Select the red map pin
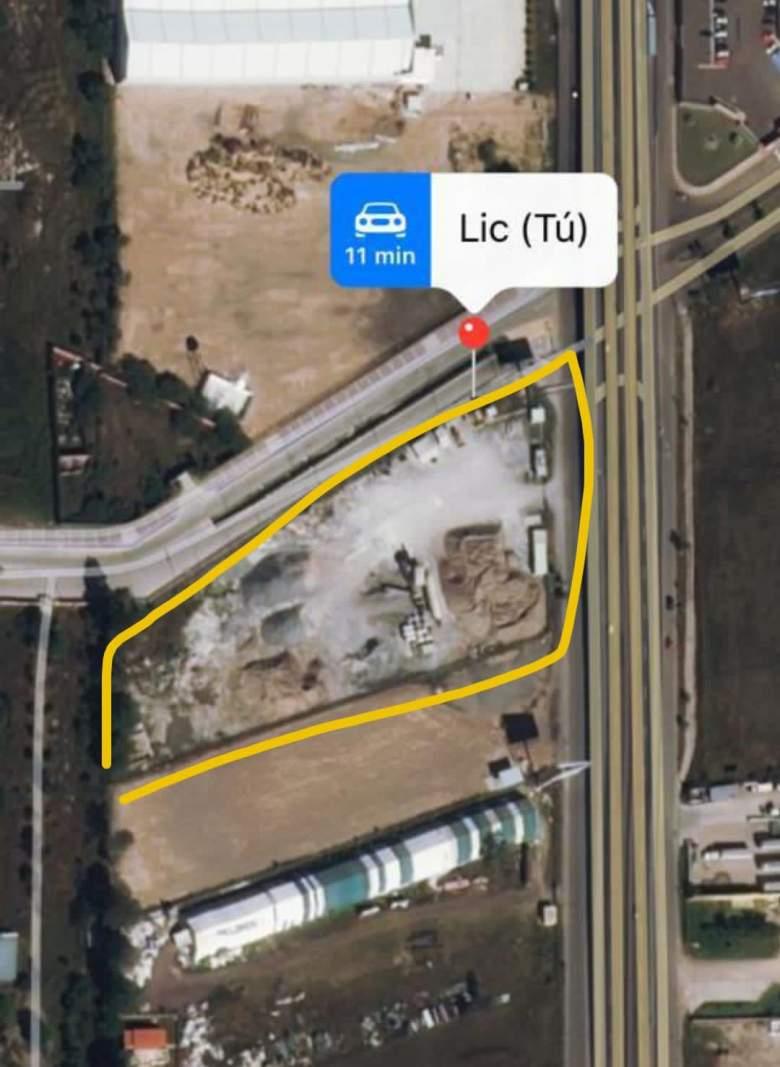 [473, 332]
